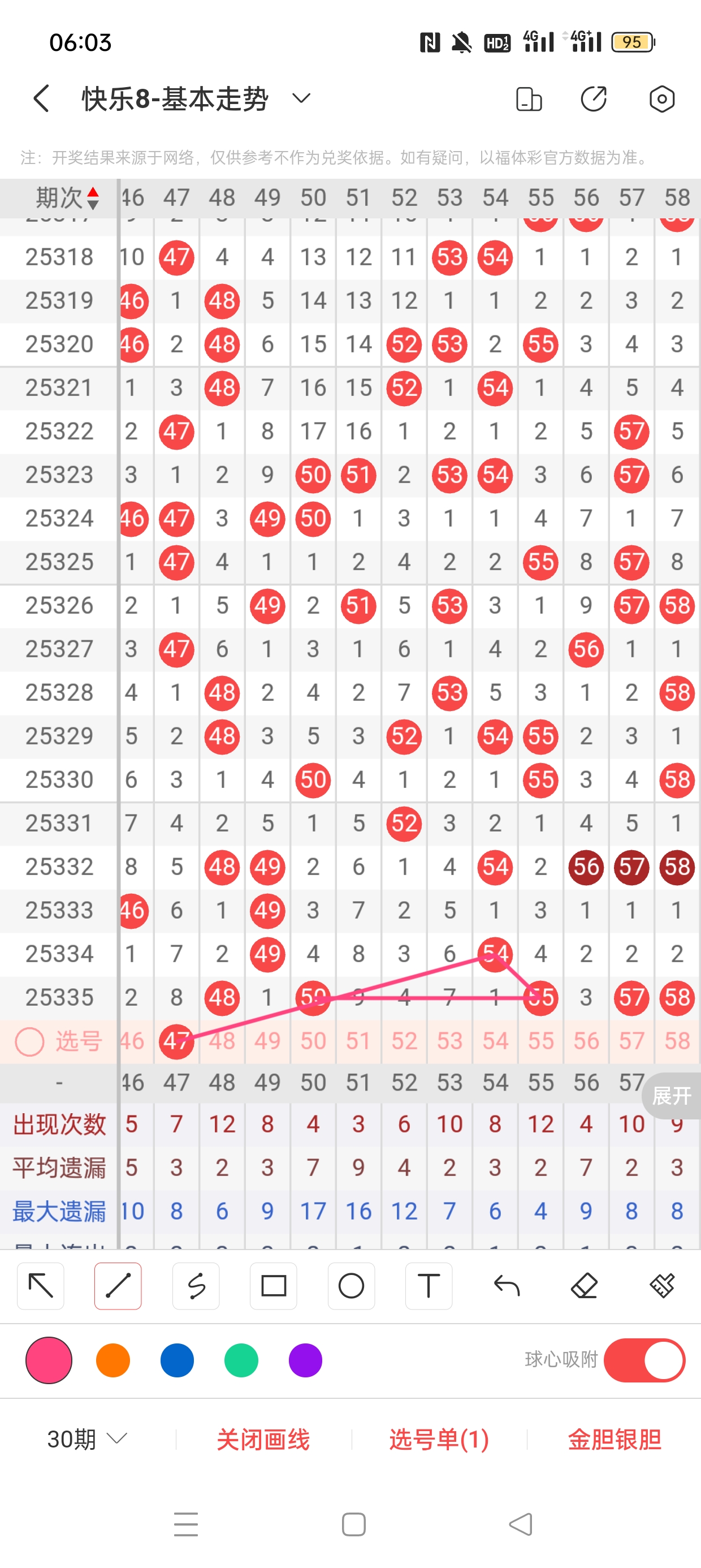Select the eraser tool
The width and height of the screenshot is (701, 1568).
[584, 1286]
